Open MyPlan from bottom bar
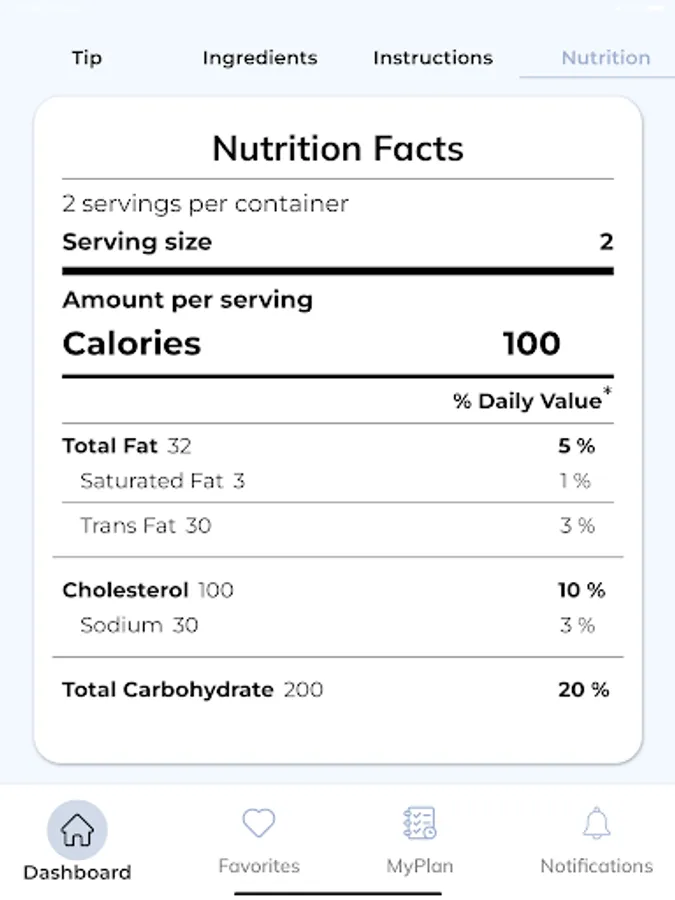Viewport: 675px width, 900px height. click(x=420, y=841)
